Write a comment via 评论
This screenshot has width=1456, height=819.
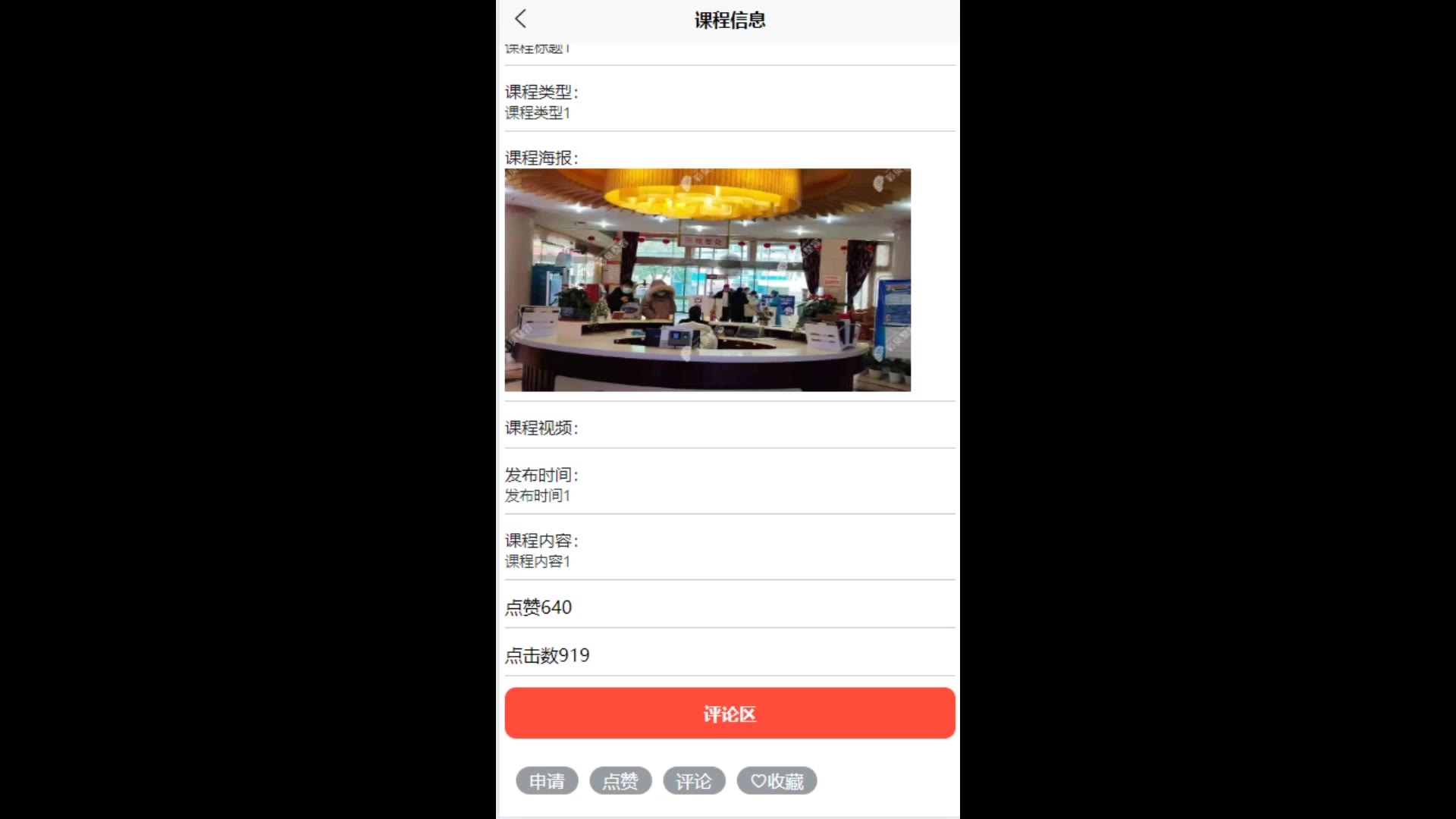click(x=694, y=780)
